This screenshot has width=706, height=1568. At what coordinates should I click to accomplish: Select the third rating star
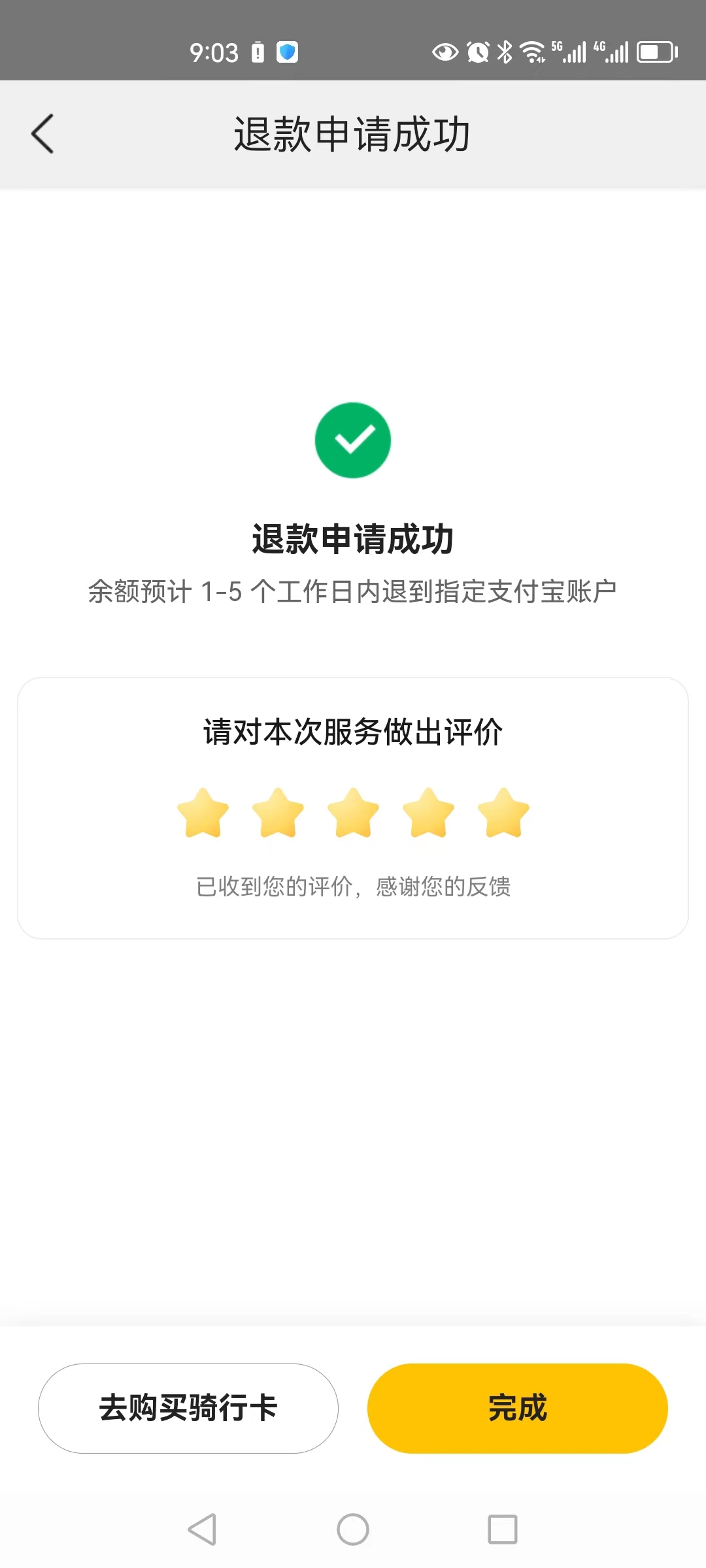coord(353,812)
